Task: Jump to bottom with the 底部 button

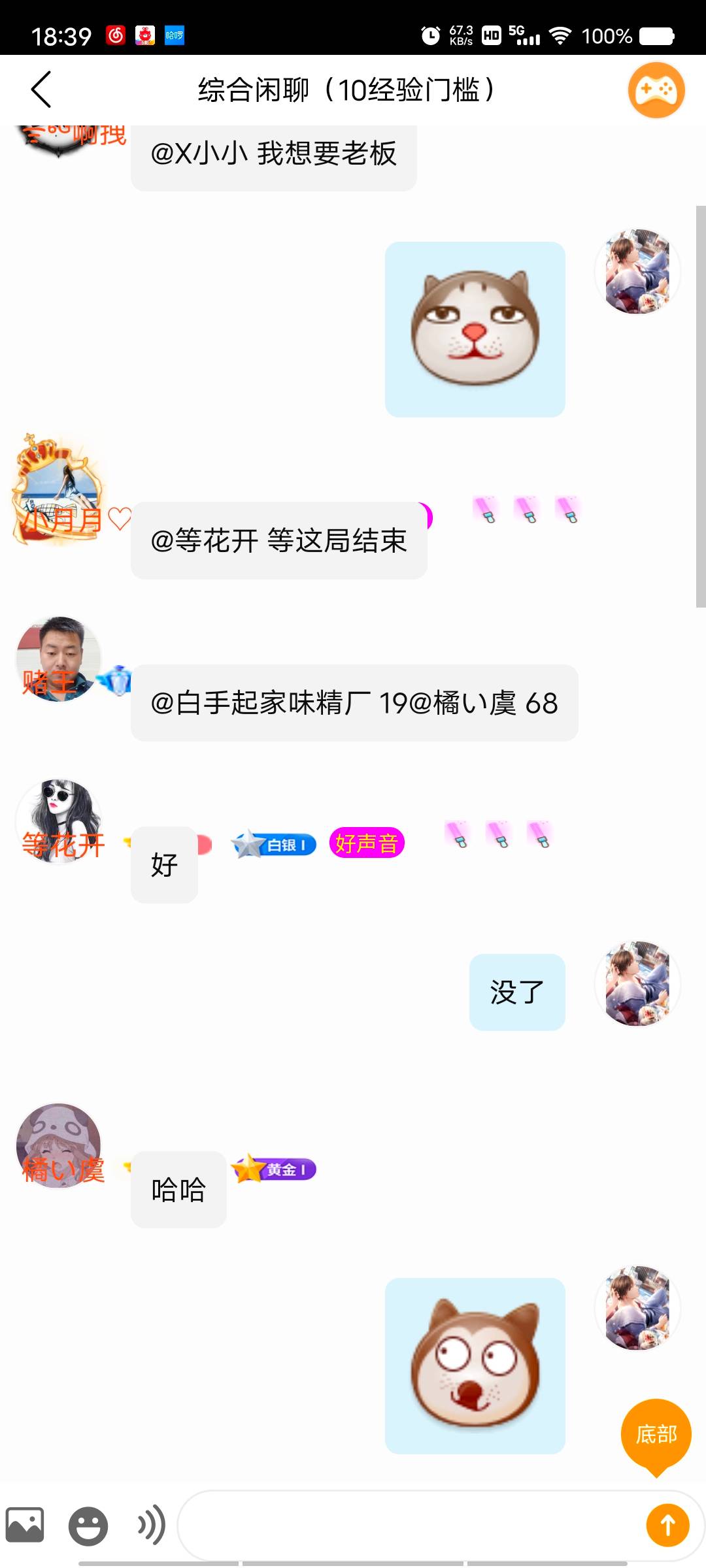Action: tap(656, 1434)
